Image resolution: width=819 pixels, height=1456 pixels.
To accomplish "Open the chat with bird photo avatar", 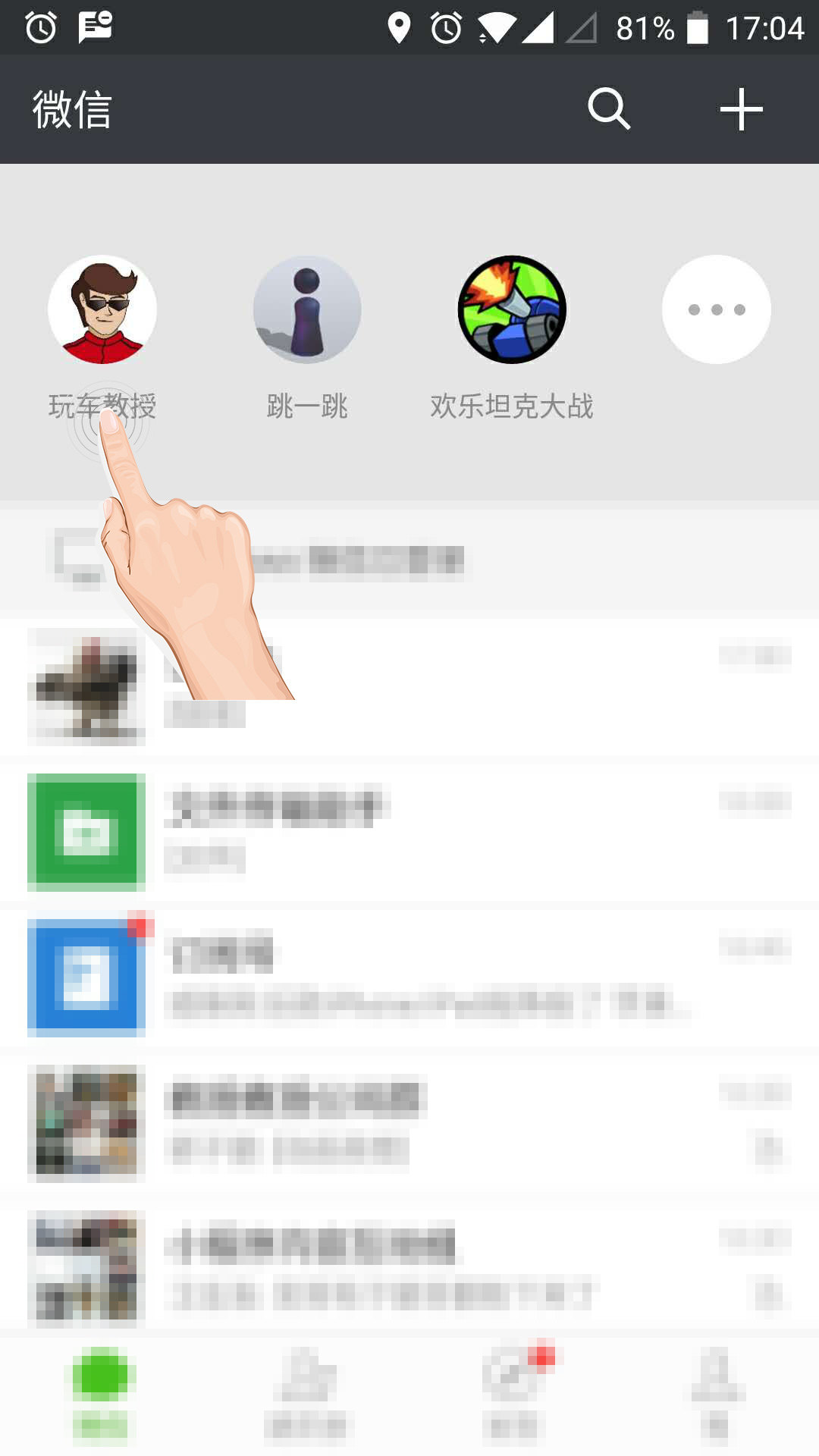I will (x=409, y=686).
